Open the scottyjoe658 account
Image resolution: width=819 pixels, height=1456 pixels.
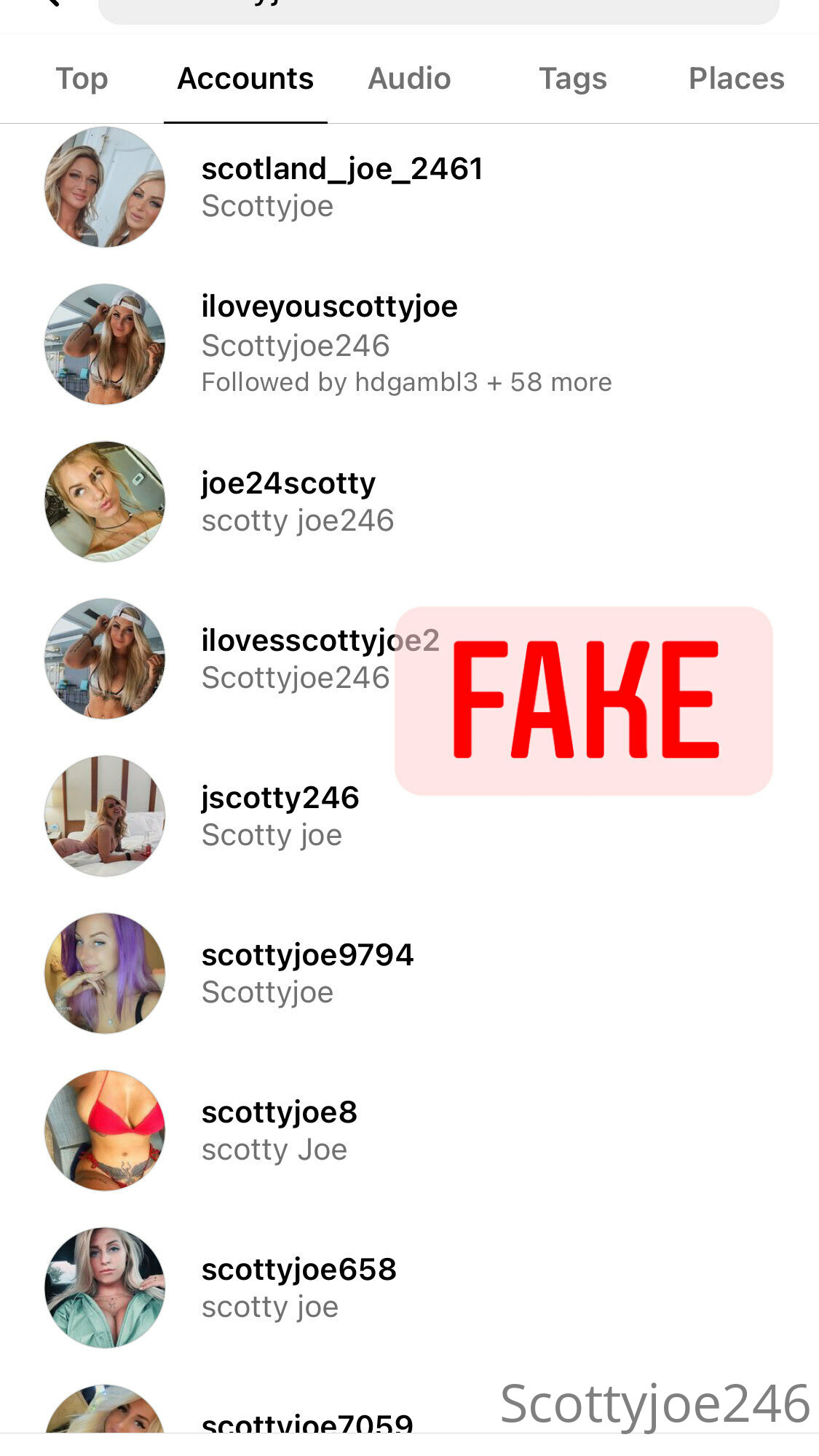point(409,1288)
